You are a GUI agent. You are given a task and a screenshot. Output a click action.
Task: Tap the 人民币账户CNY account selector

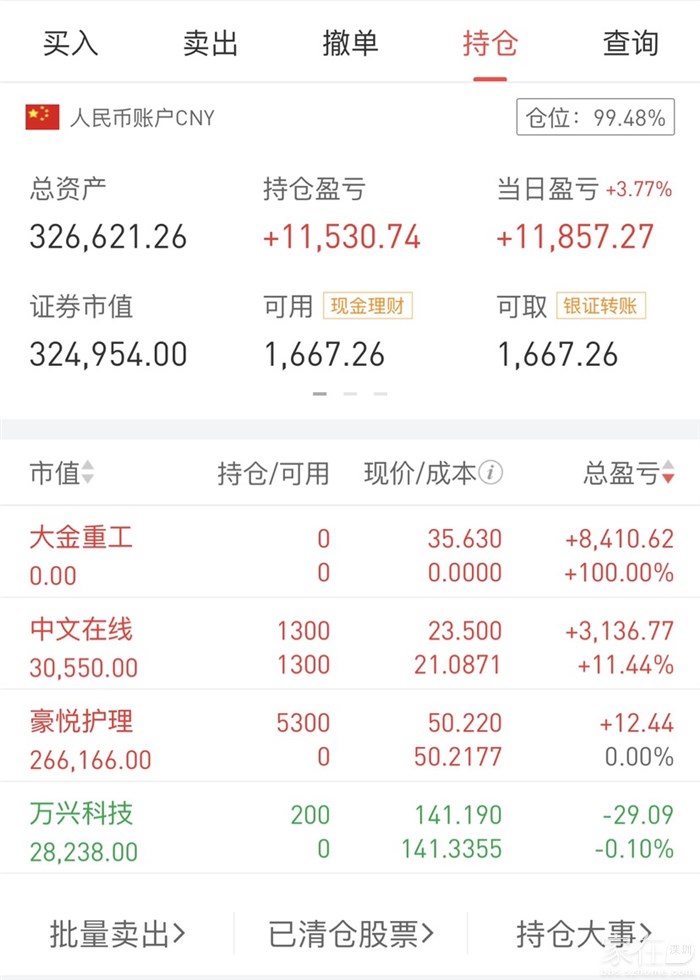point(121,118)
